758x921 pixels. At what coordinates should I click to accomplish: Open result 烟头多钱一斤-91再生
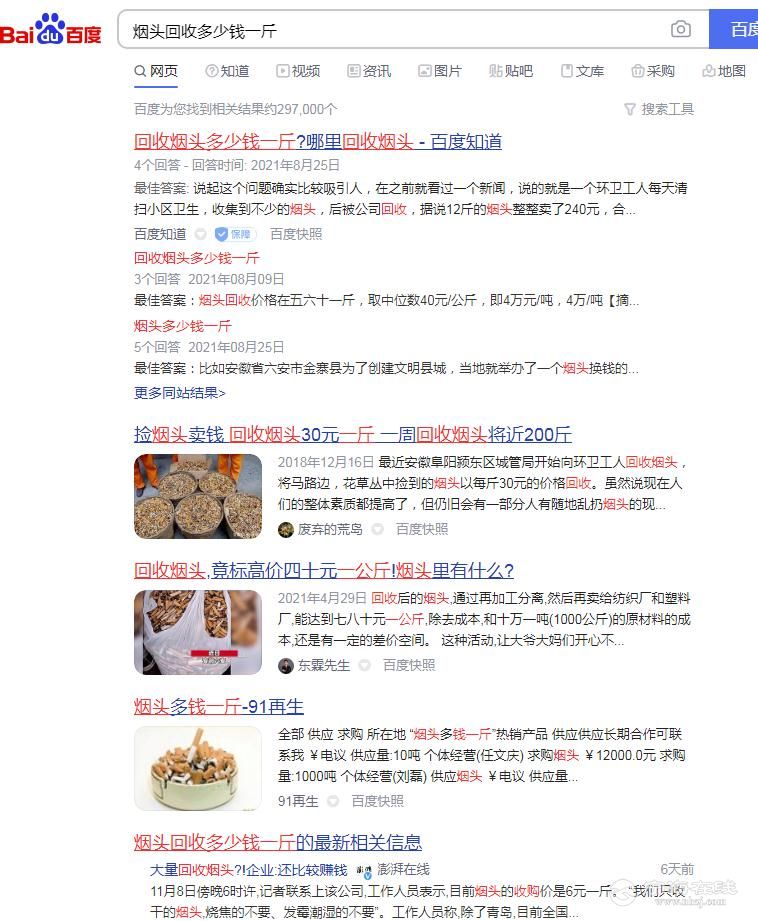coord(218,707)
